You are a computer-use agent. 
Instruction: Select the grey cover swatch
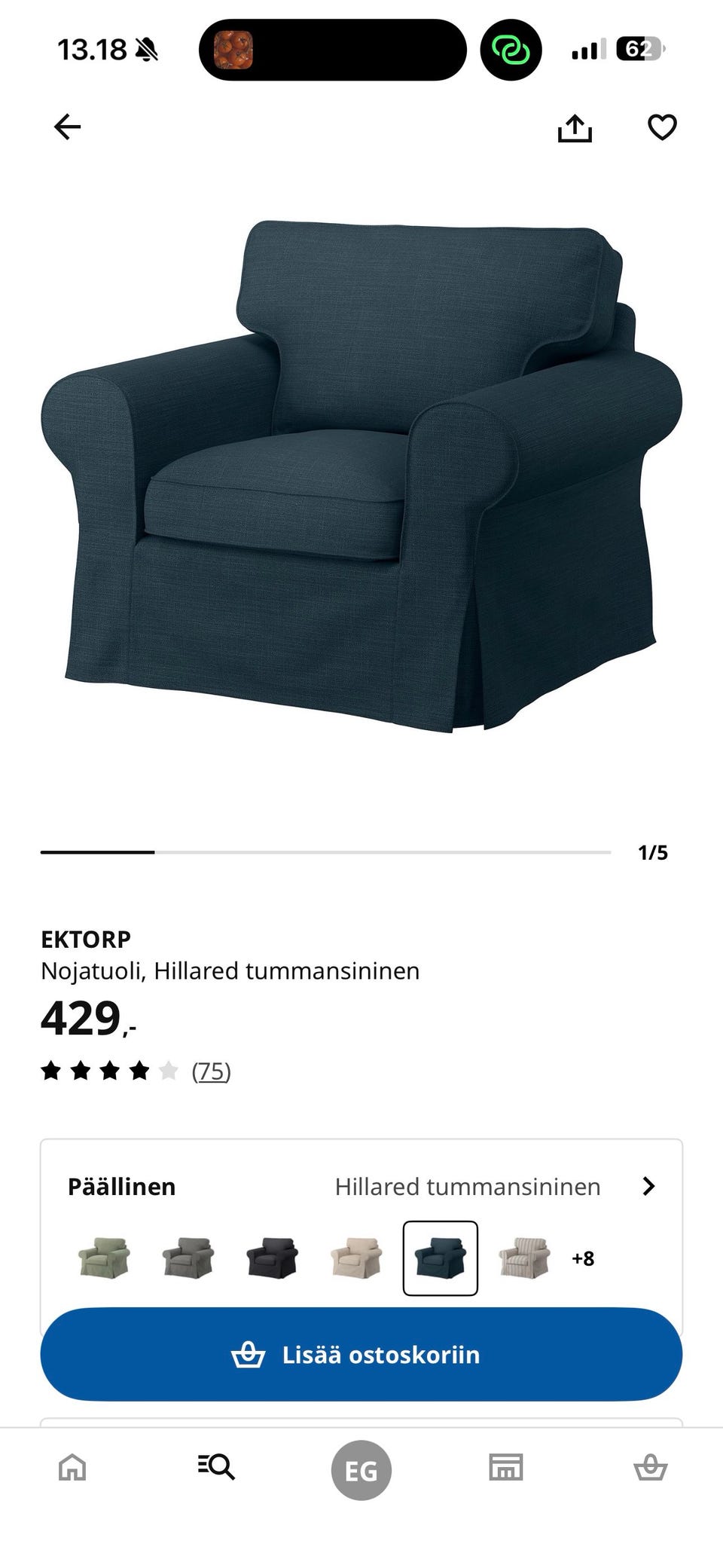(188, 1258)
